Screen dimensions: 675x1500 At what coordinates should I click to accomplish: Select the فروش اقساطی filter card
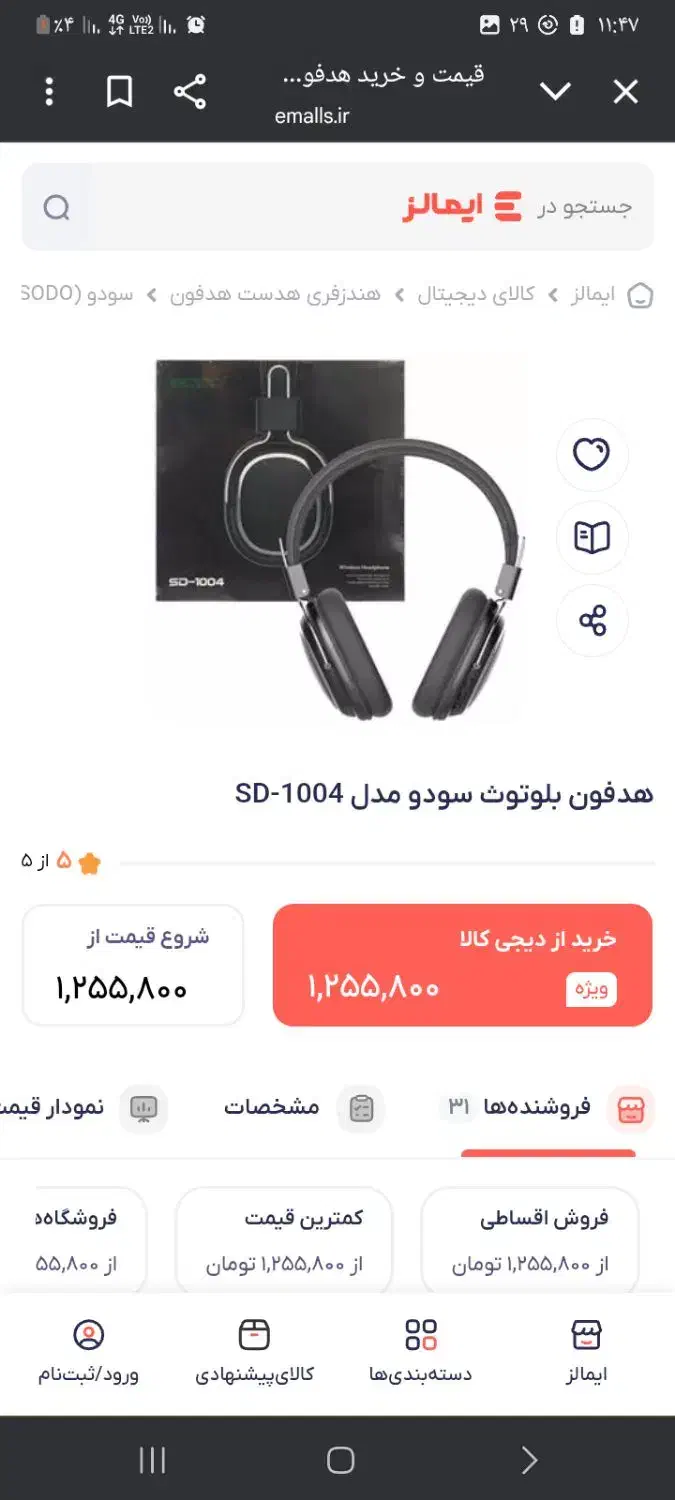pyautogui.click(x=530, y=1241)
